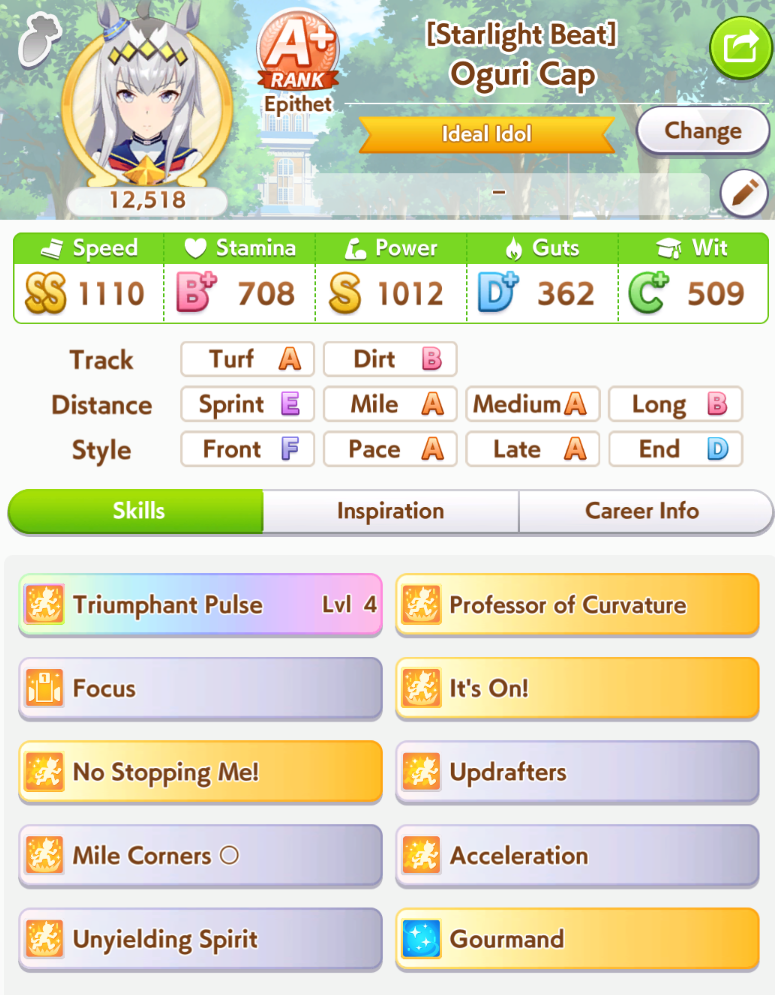
Task: Open Mile Corners skill details
Action: (x=200, y=856)
